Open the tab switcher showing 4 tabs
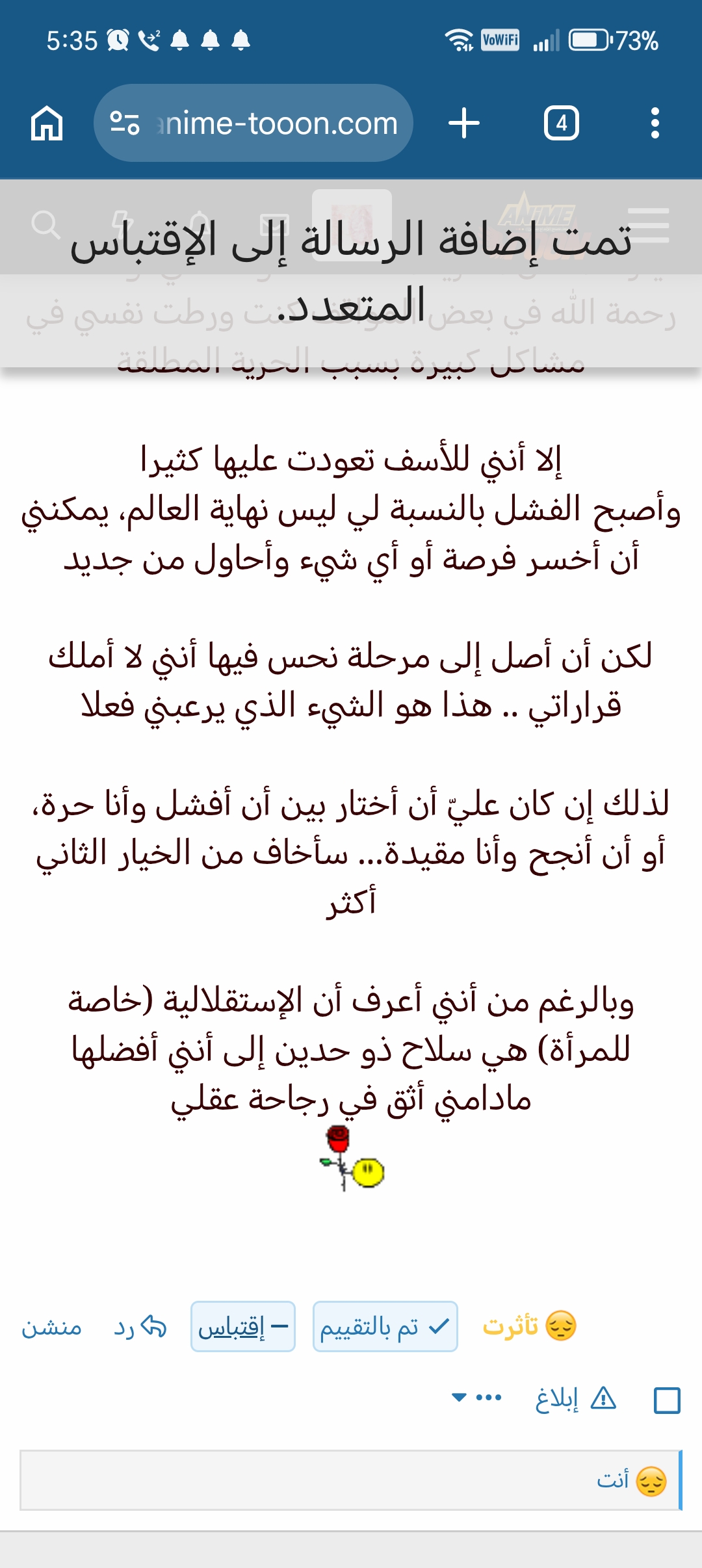The image size is (702, 1568). tap(562, 123)
